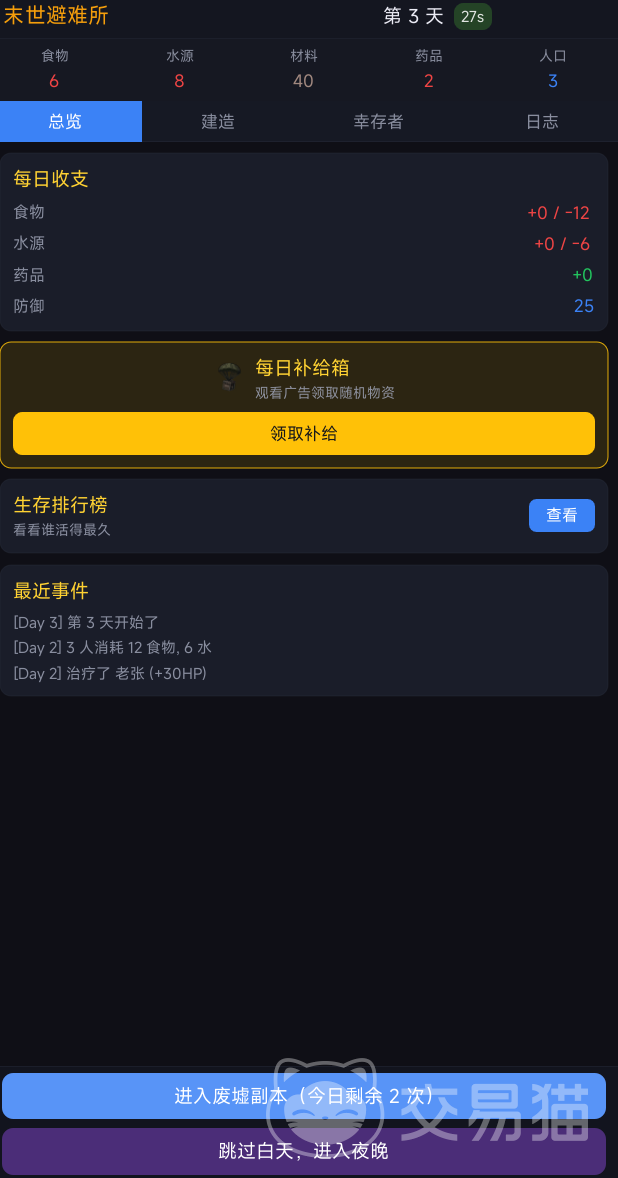Screen dimensions: 618x1178
Task: Claim the daily supply with 领取补给
Action: (304, 434)
